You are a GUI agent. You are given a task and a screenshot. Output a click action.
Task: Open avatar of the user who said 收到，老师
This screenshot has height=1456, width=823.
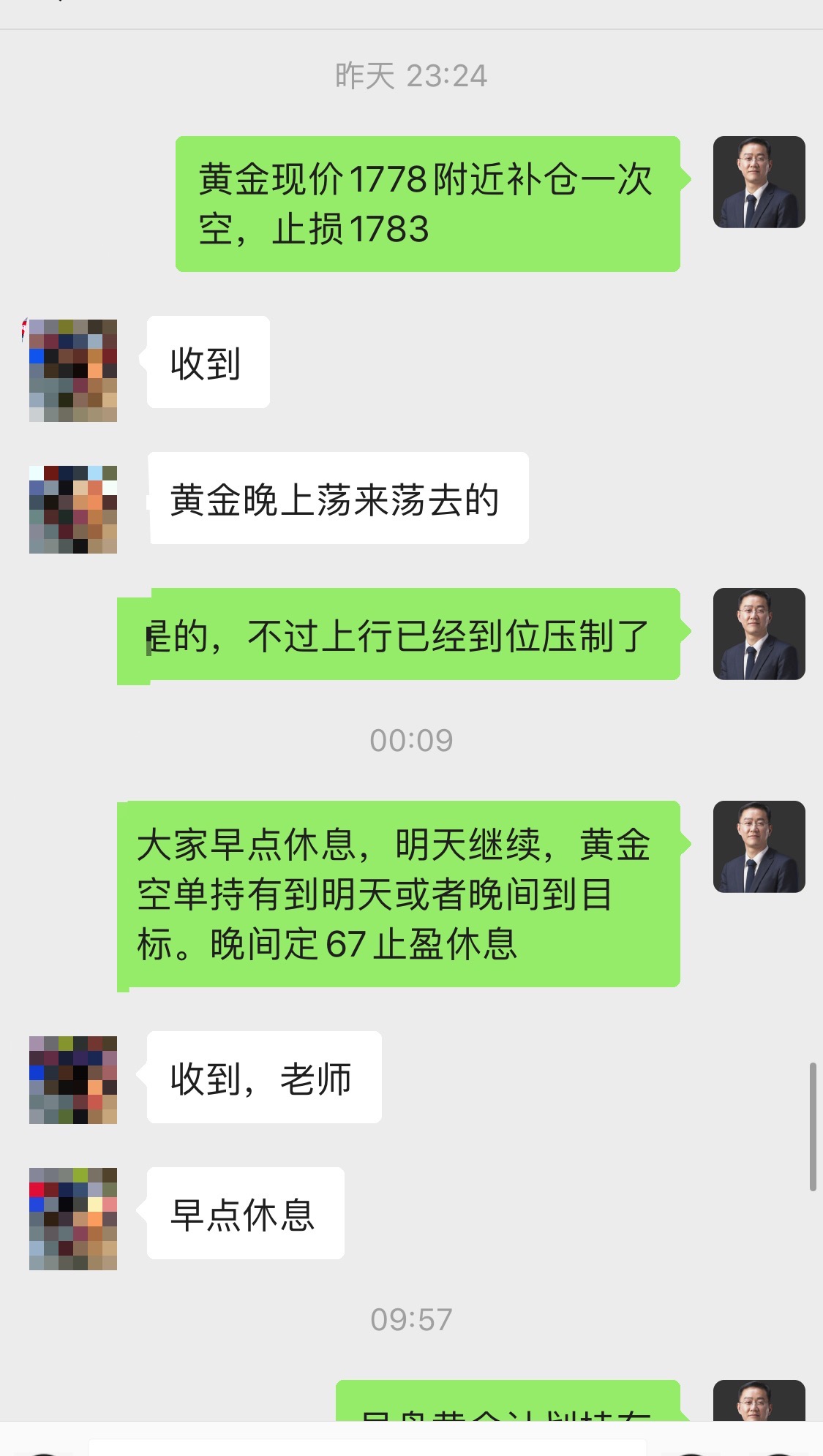(73, 1079)
